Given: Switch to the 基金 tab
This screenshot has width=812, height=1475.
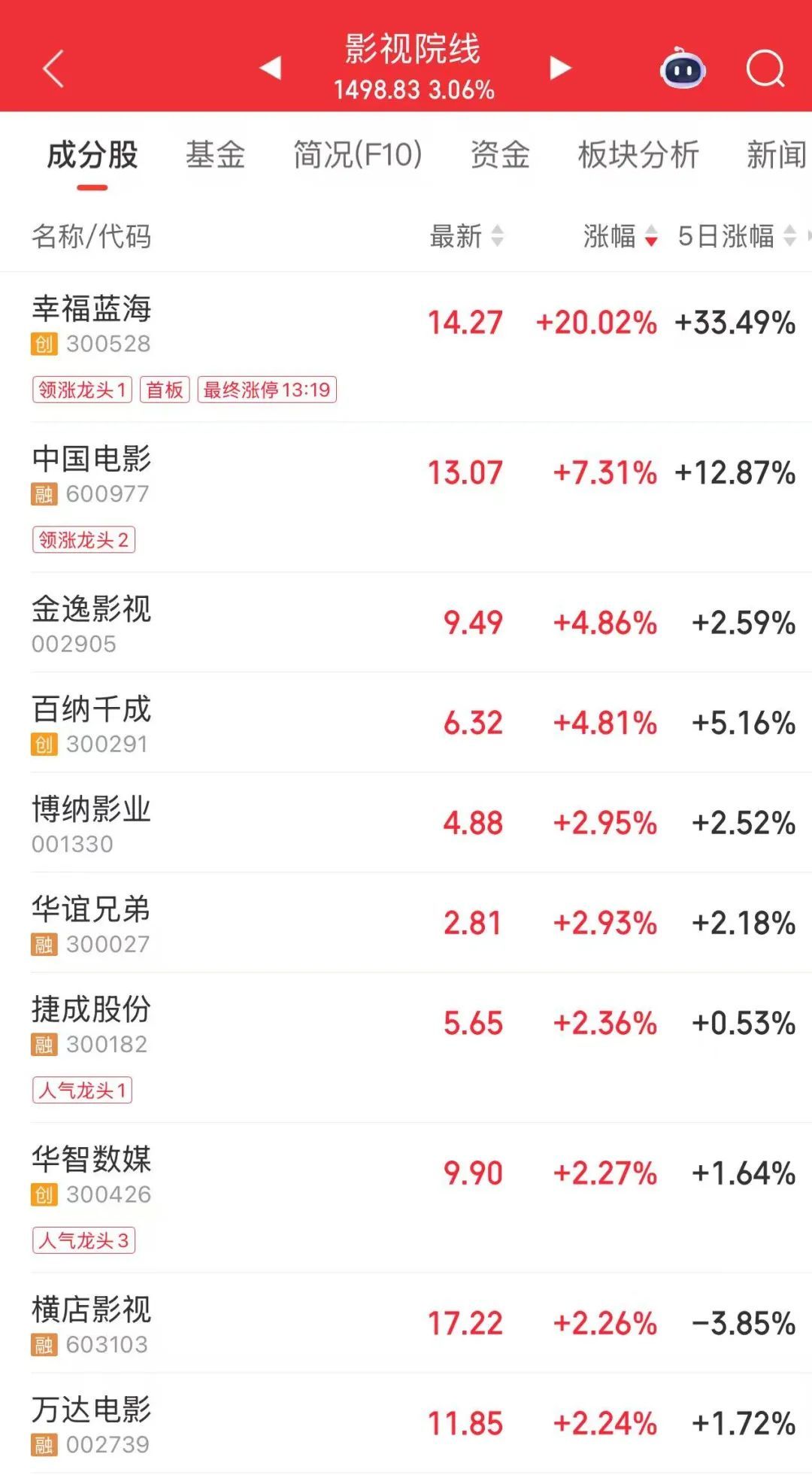Looking at the screenshot, I should (215, 155).
